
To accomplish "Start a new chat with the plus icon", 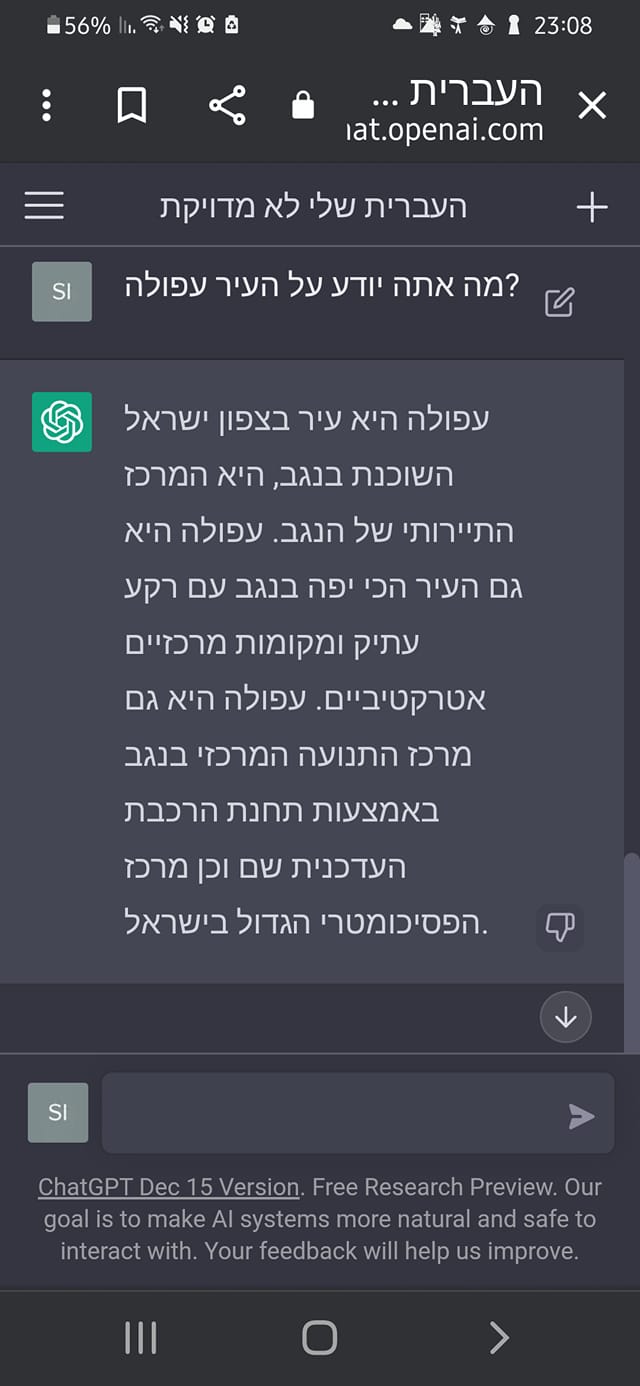I will click(x=592, y=207).
